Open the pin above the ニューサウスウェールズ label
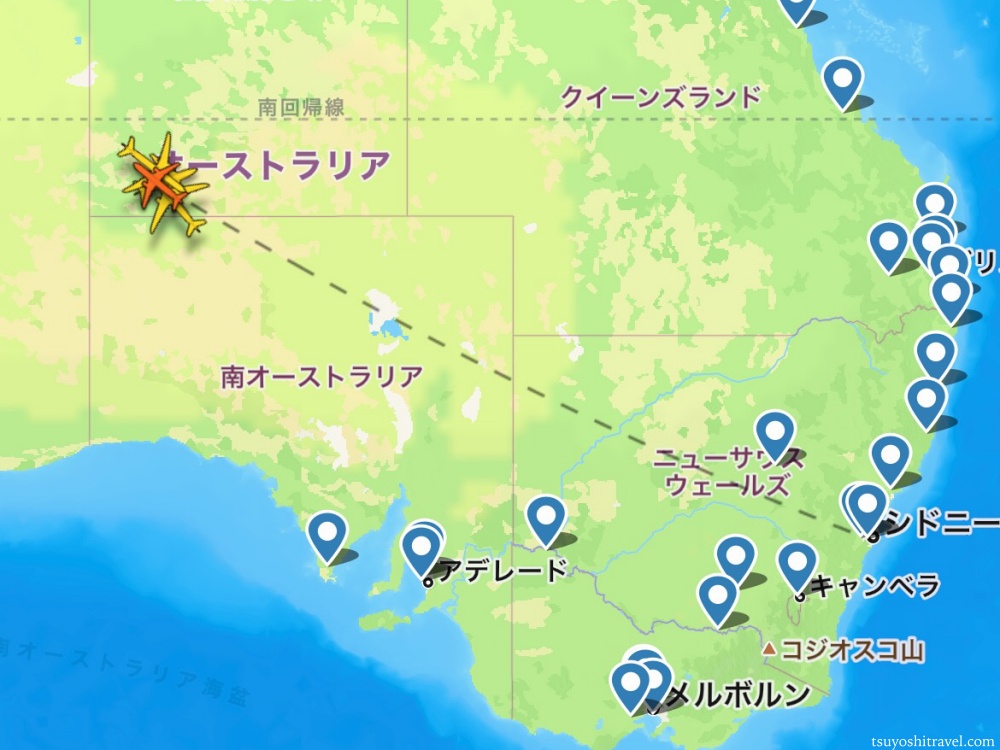This screenshot has height=750, width=1000. 775,434
